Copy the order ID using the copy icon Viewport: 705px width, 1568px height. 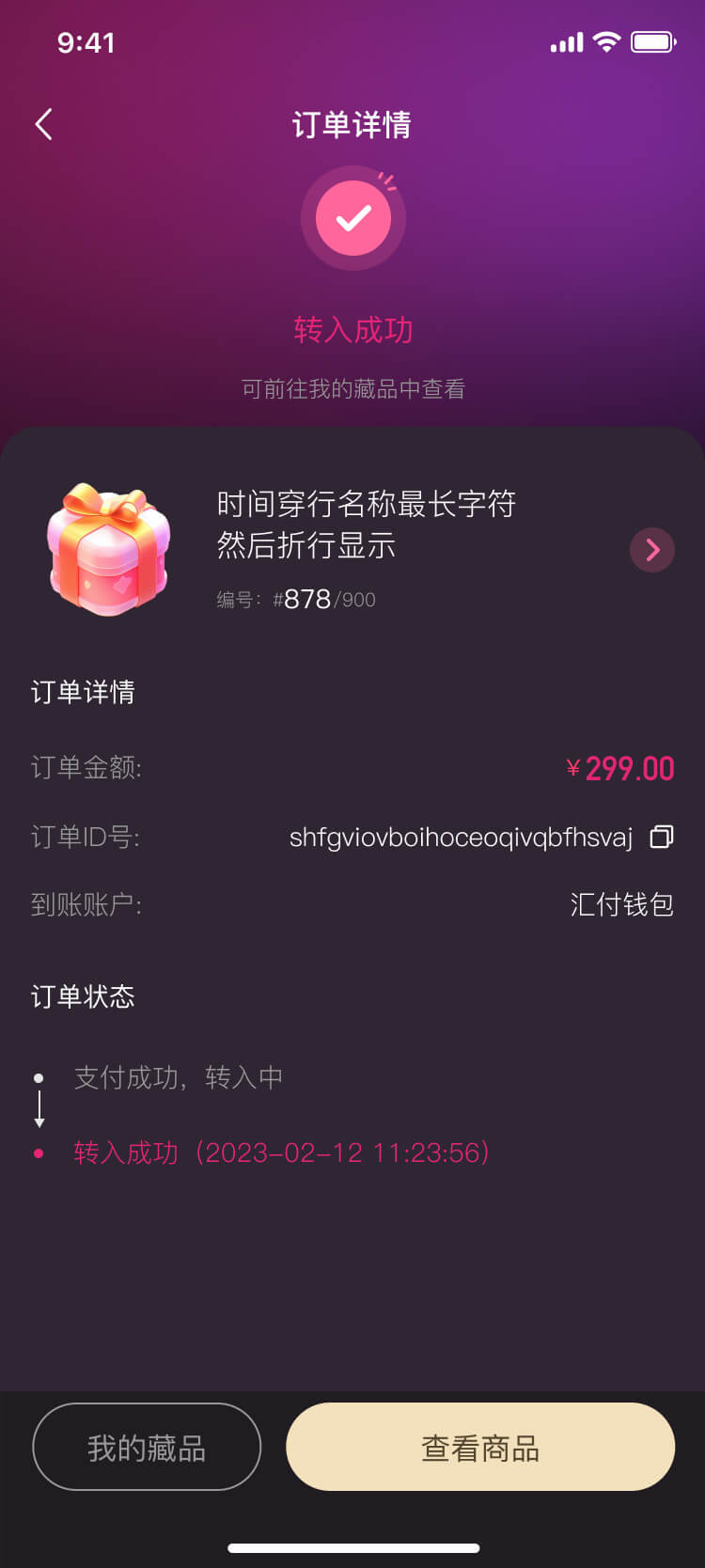click(x=662, y=837)
